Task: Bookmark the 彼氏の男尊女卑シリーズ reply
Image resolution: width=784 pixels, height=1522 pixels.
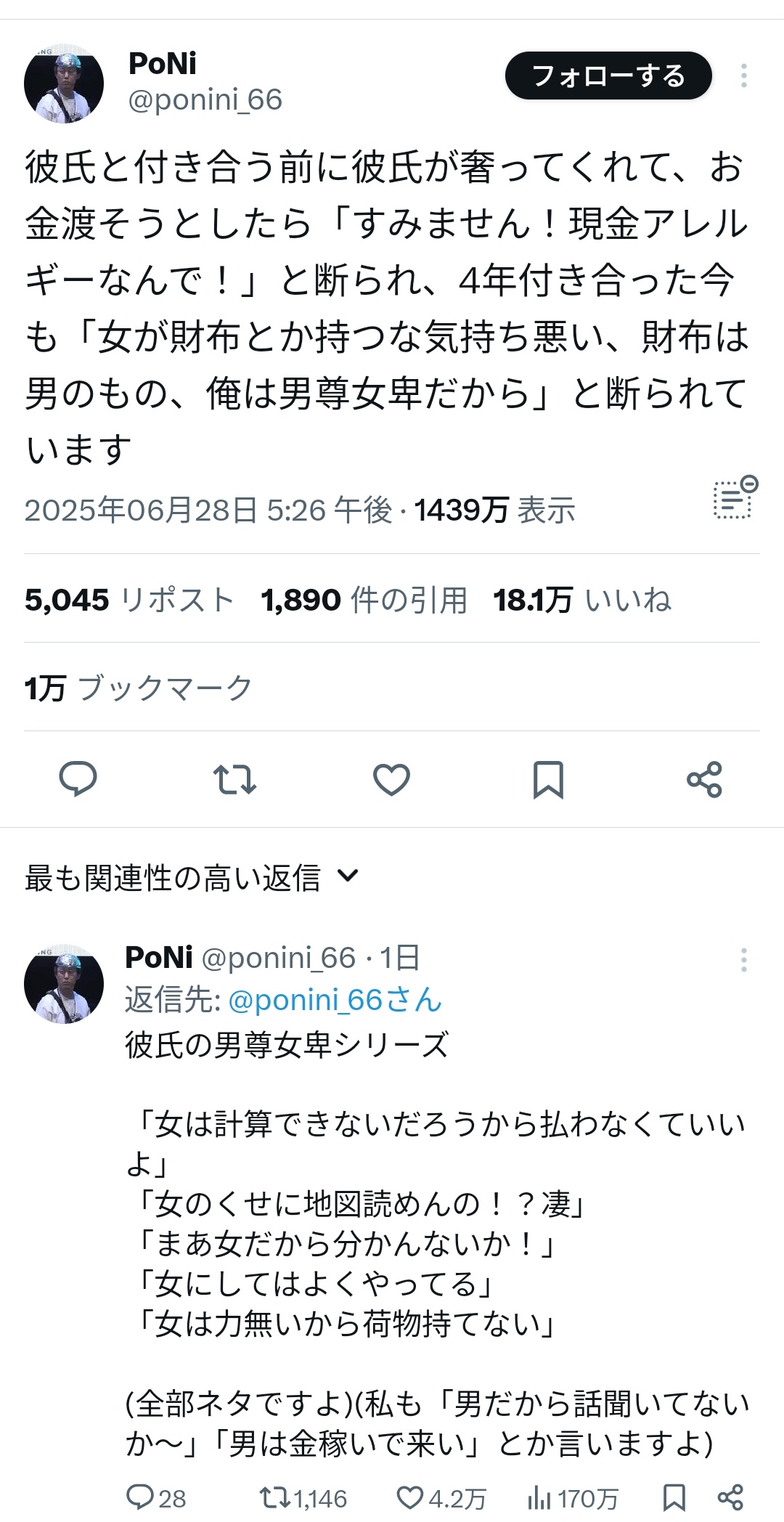Action: (x=674, y=1497)
